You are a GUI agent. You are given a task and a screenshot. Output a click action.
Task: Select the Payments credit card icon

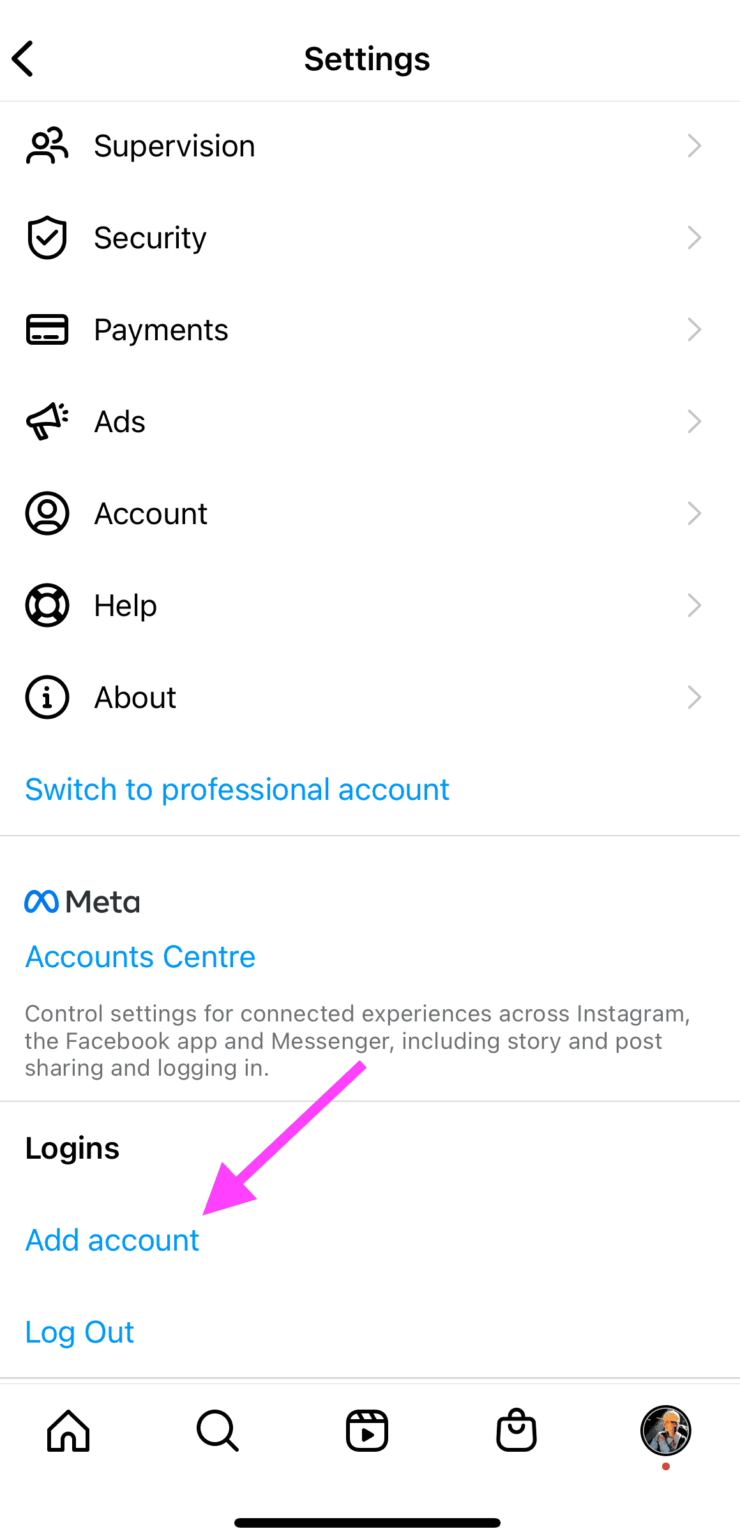pyautogui.click(x=46, y=329)
